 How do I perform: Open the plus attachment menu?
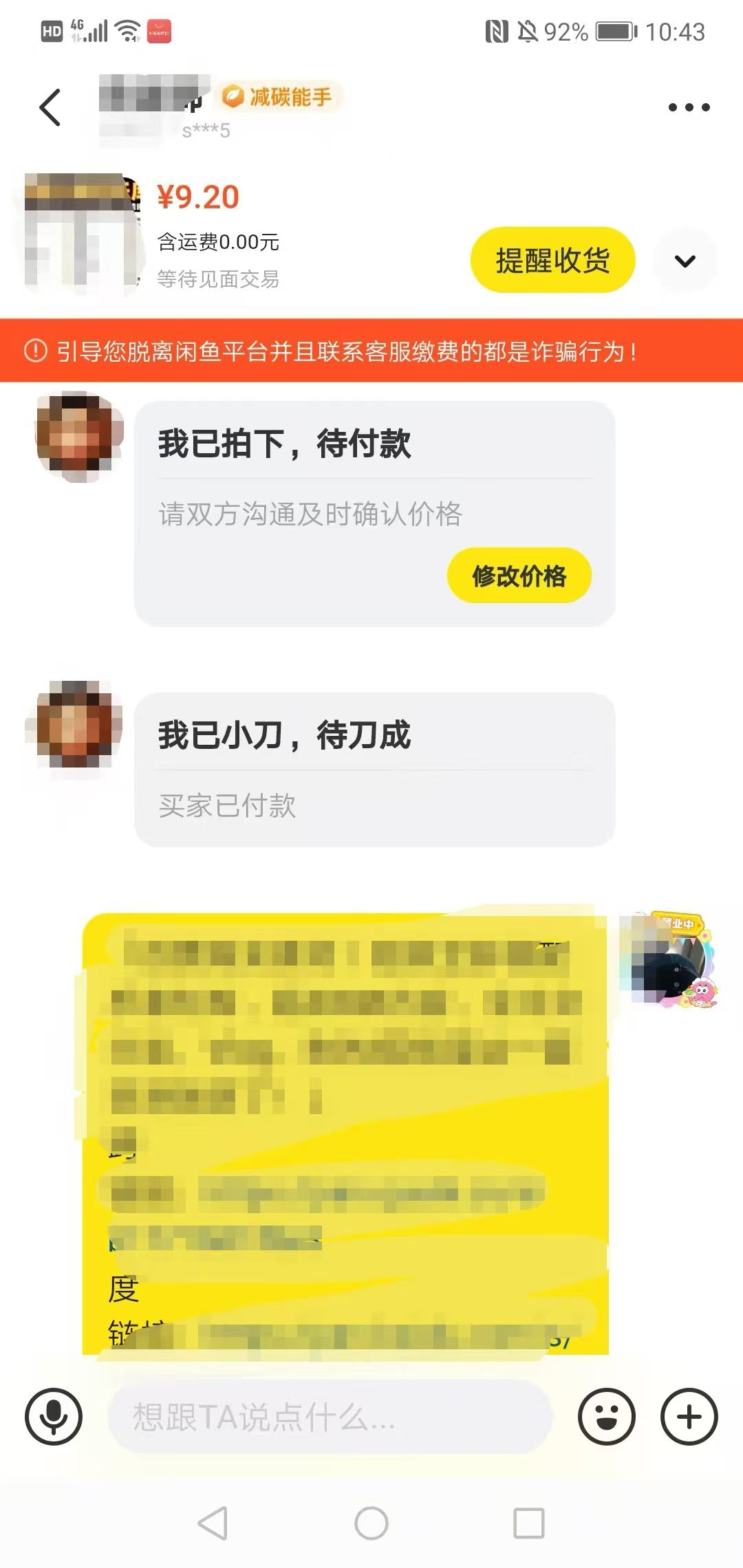(x=689, y=1417)
